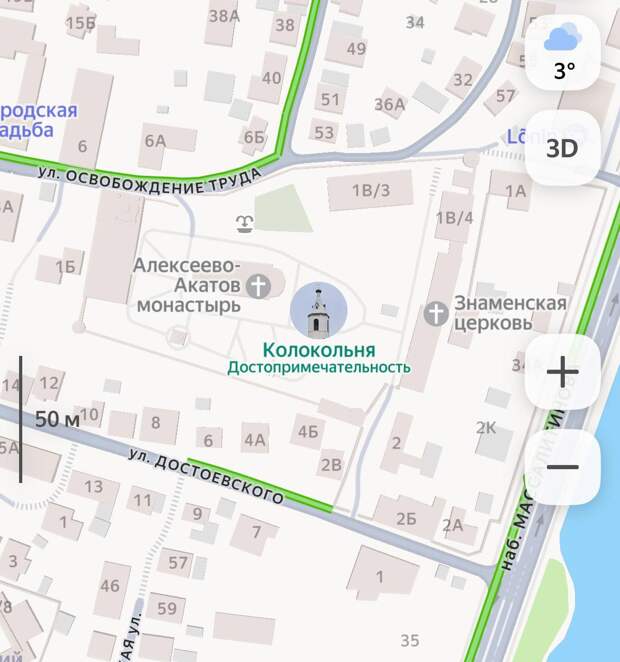Screen dimensions: 620x662
Task: Switch the map to 3D view
Action: [562, 149]
